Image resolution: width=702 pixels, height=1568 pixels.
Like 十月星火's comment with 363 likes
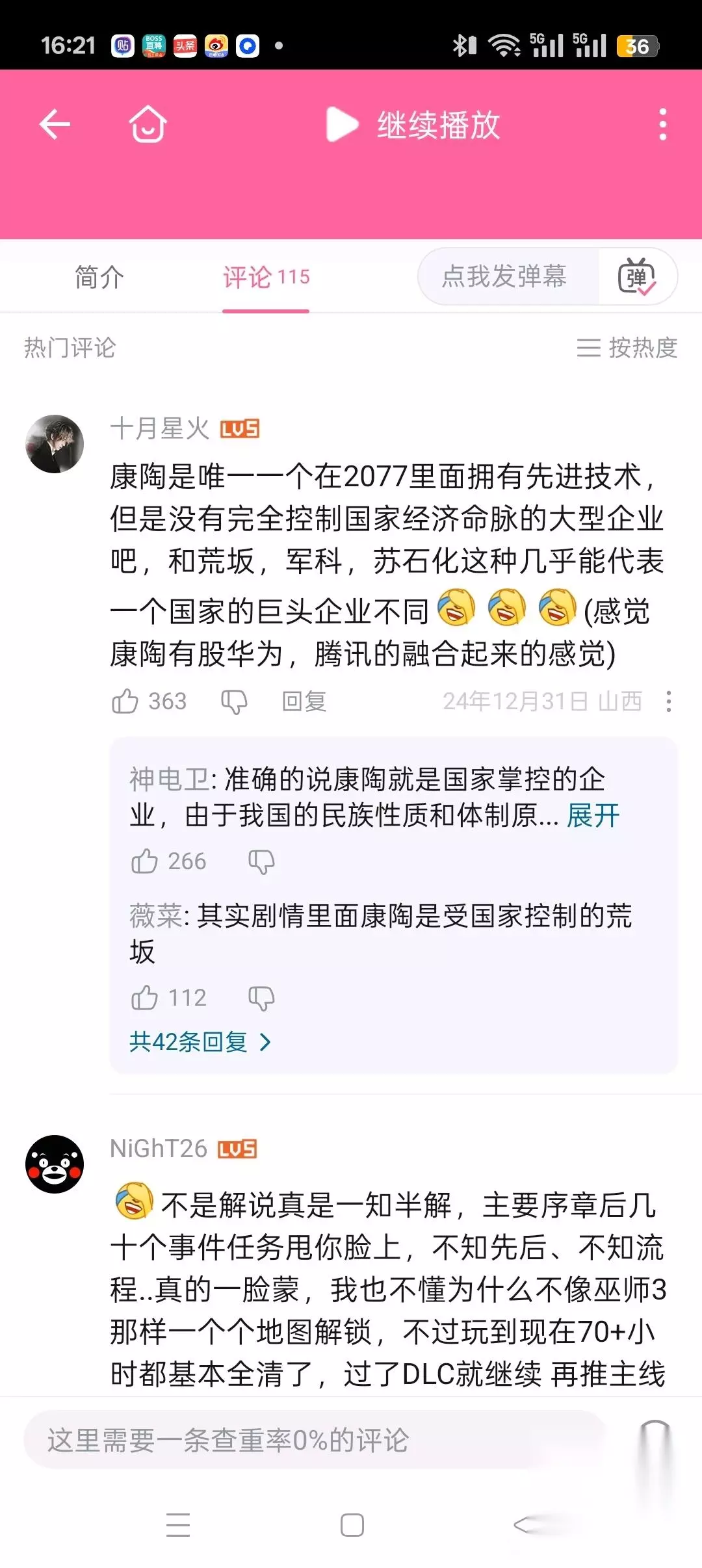[x=149, y=701]
